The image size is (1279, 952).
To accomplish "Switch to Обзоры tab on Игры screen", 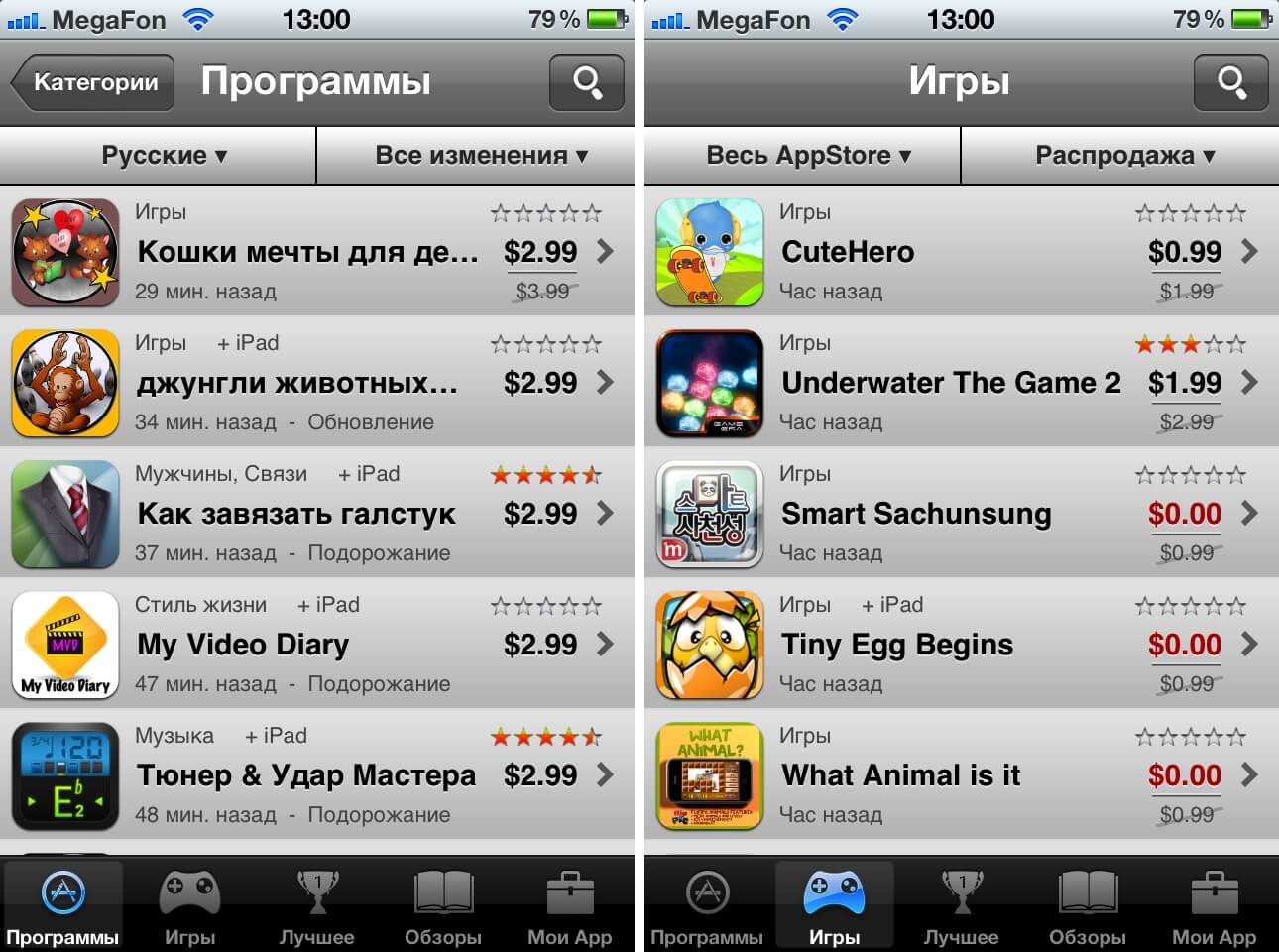I will click(1087, 906).
